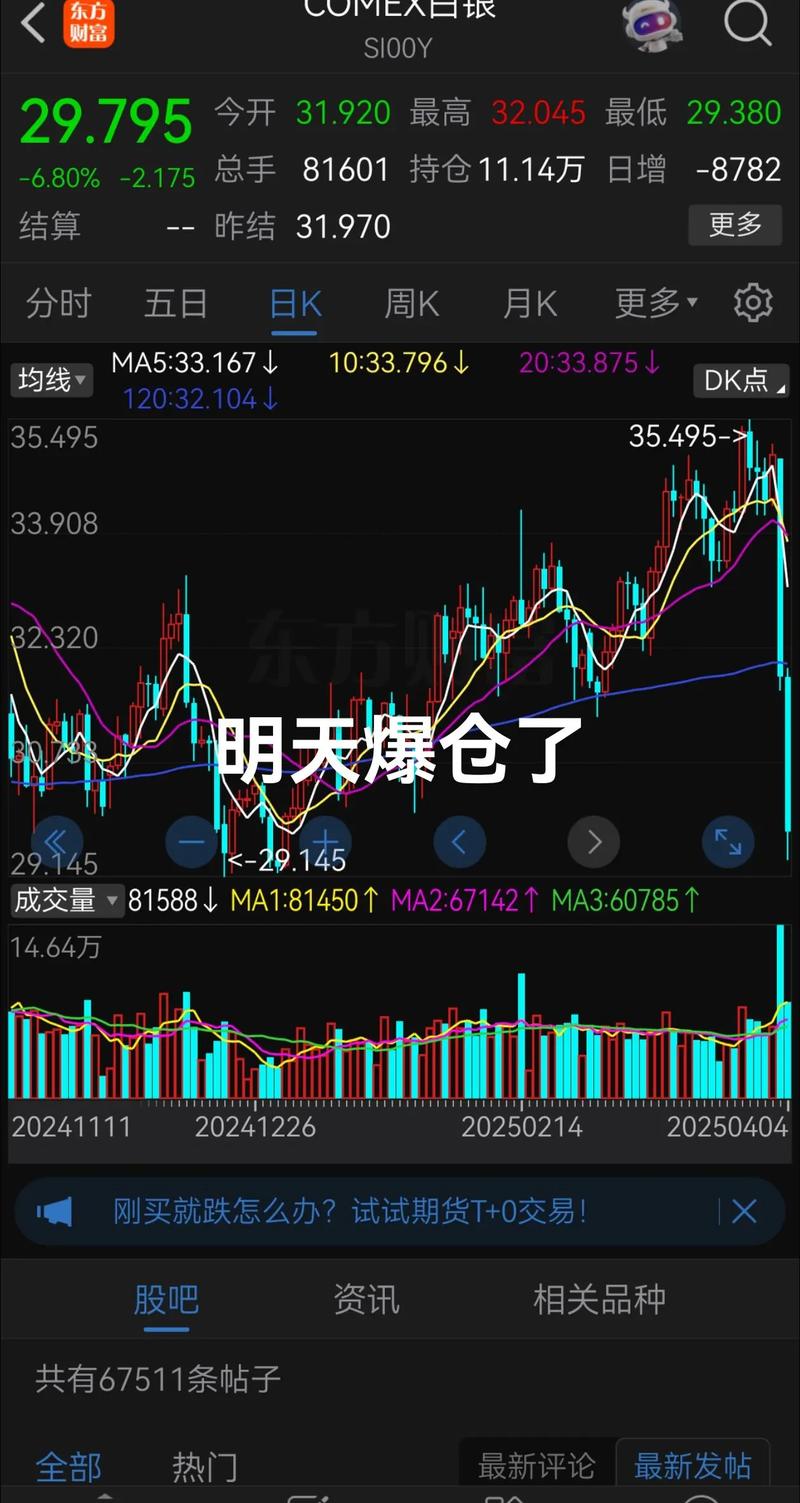The width and height of the screenshot is (800, 1503).
Task: Toggle the DK点 indicator
Action: 740,380
